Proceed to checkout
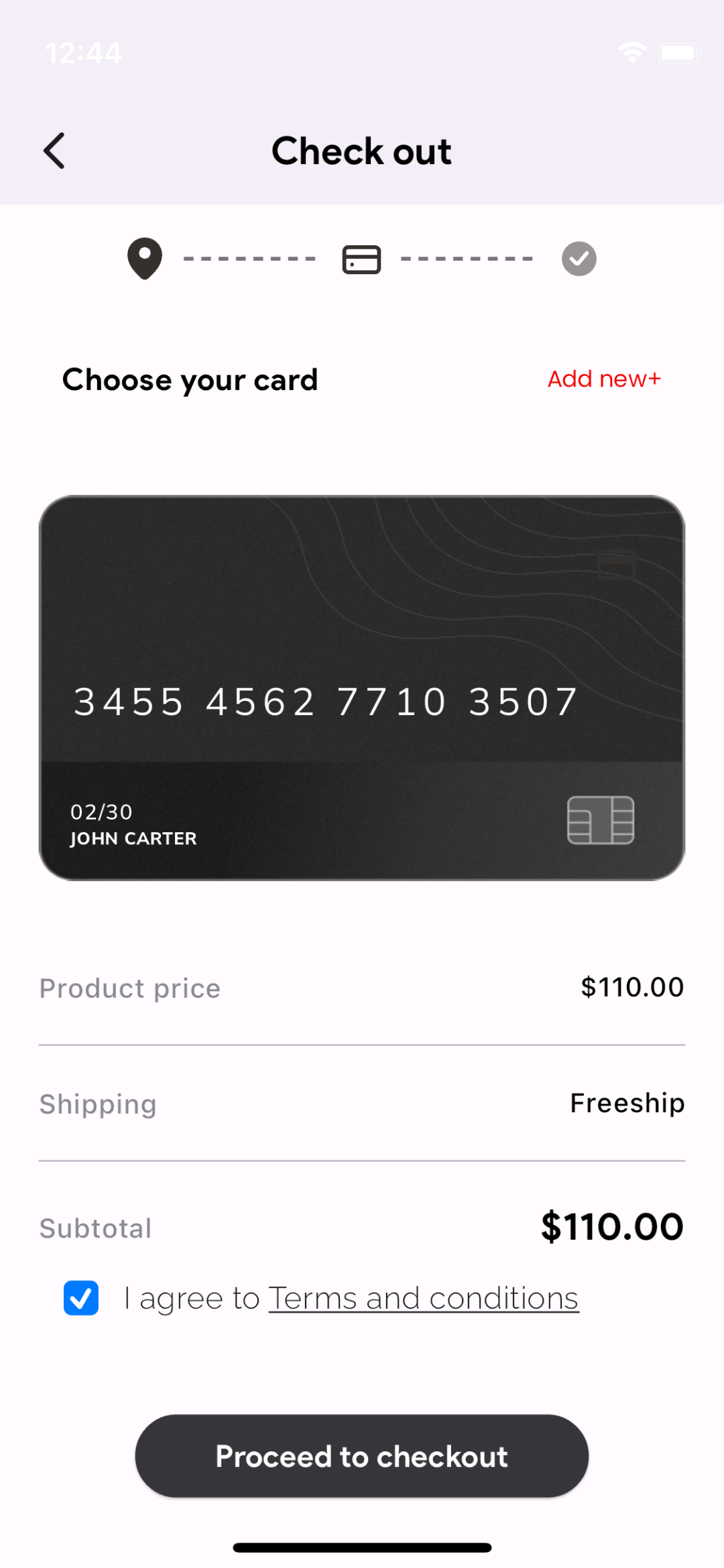Screen dimensions: 724x1568 [x=362, y=1456]
